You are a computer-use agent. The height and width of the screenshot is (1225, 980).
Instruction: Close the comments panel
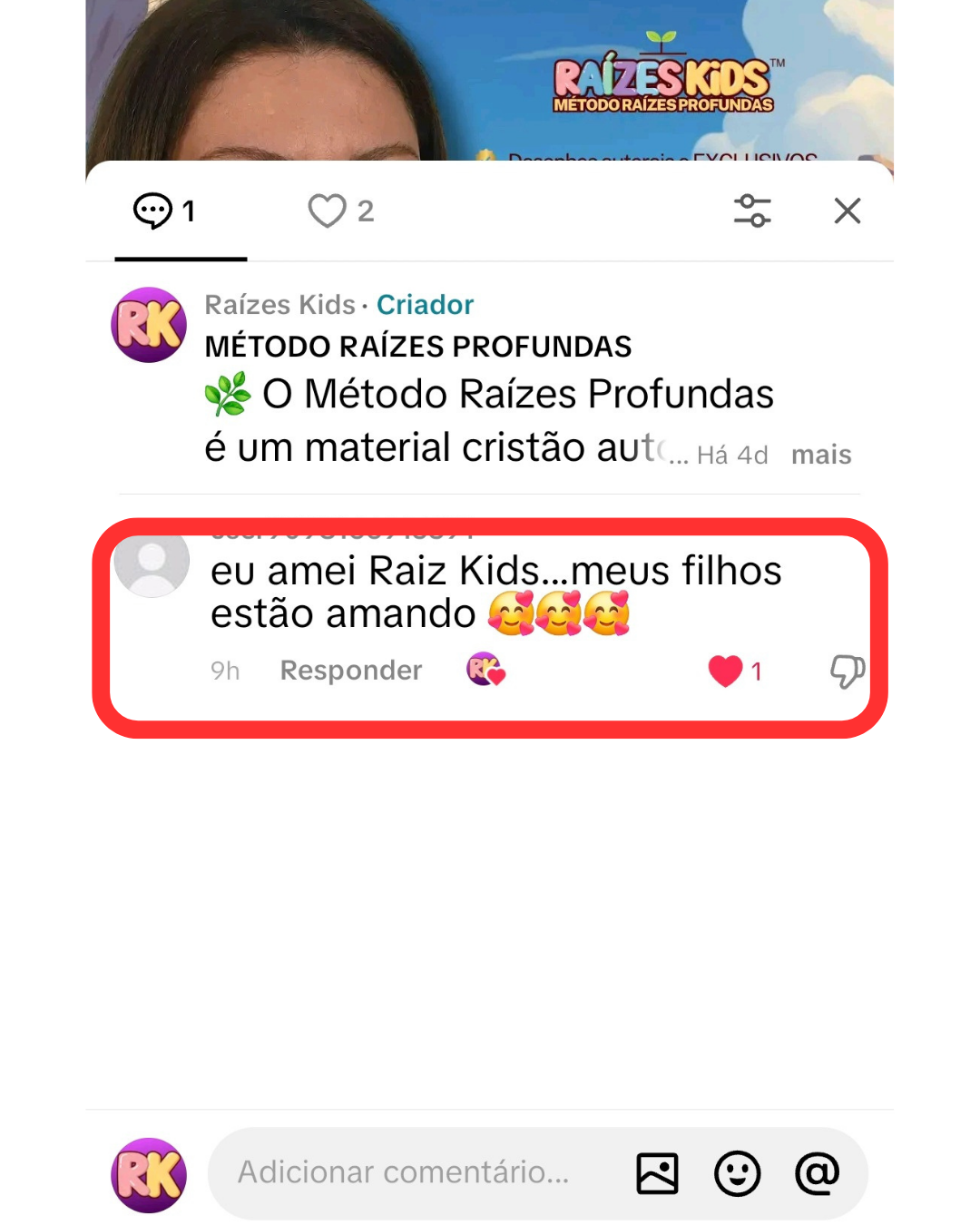click(847, 211)
